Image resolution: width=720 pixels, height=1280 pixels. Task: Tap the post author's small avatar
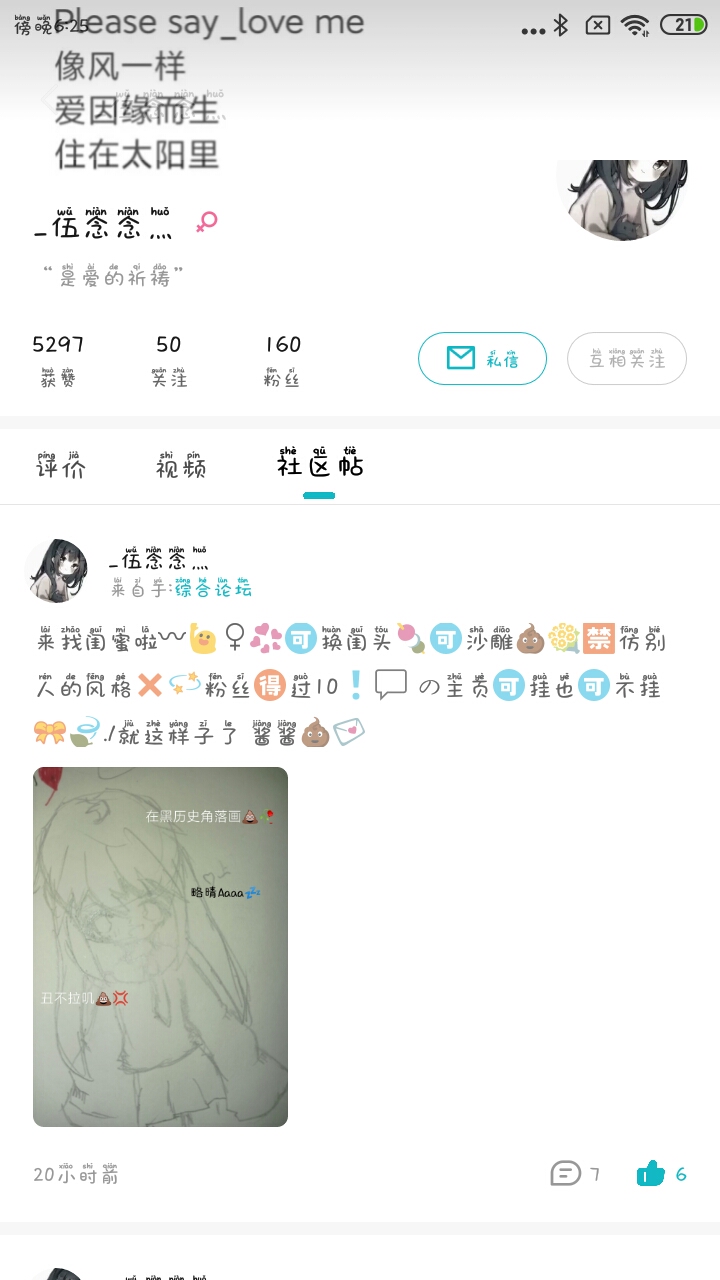(56, 570)
